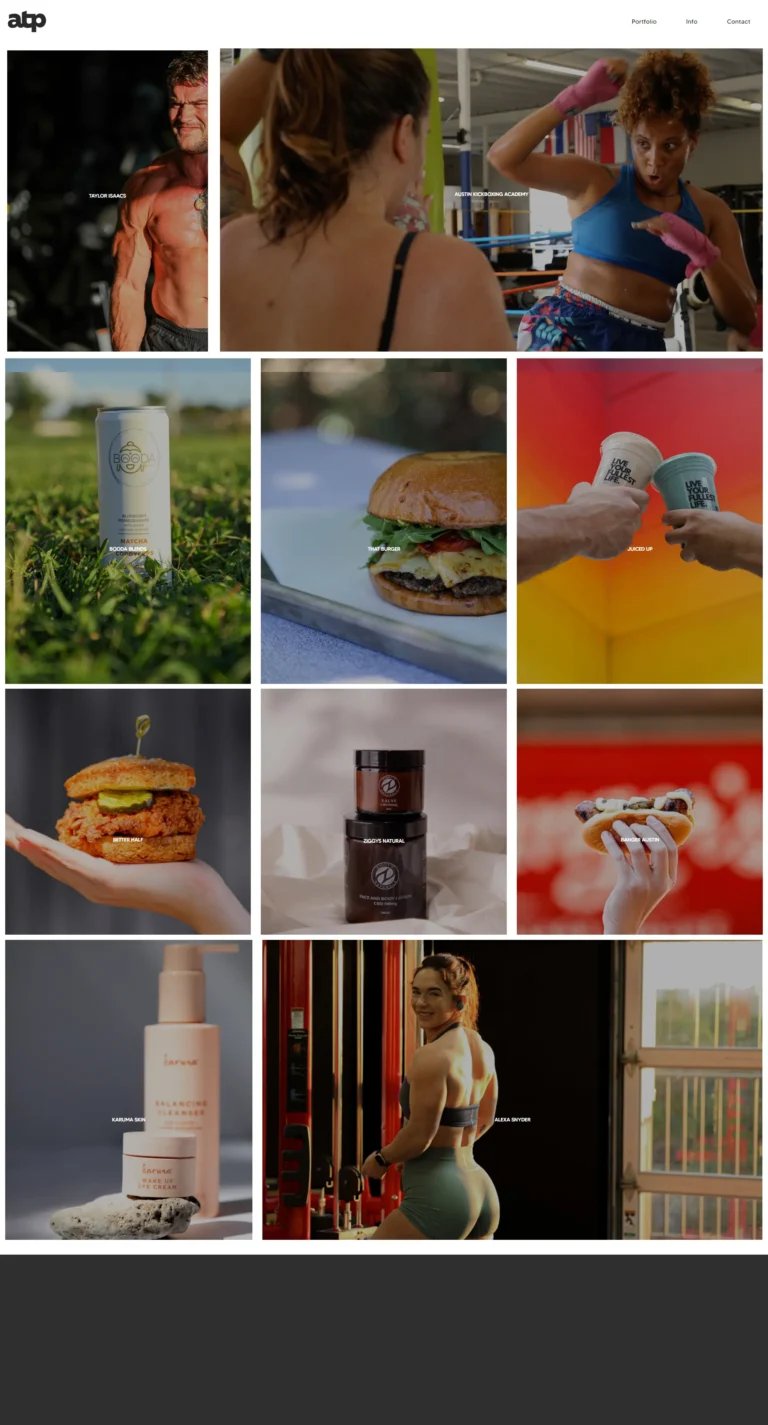Open the Karuna Skin project

128,1090
